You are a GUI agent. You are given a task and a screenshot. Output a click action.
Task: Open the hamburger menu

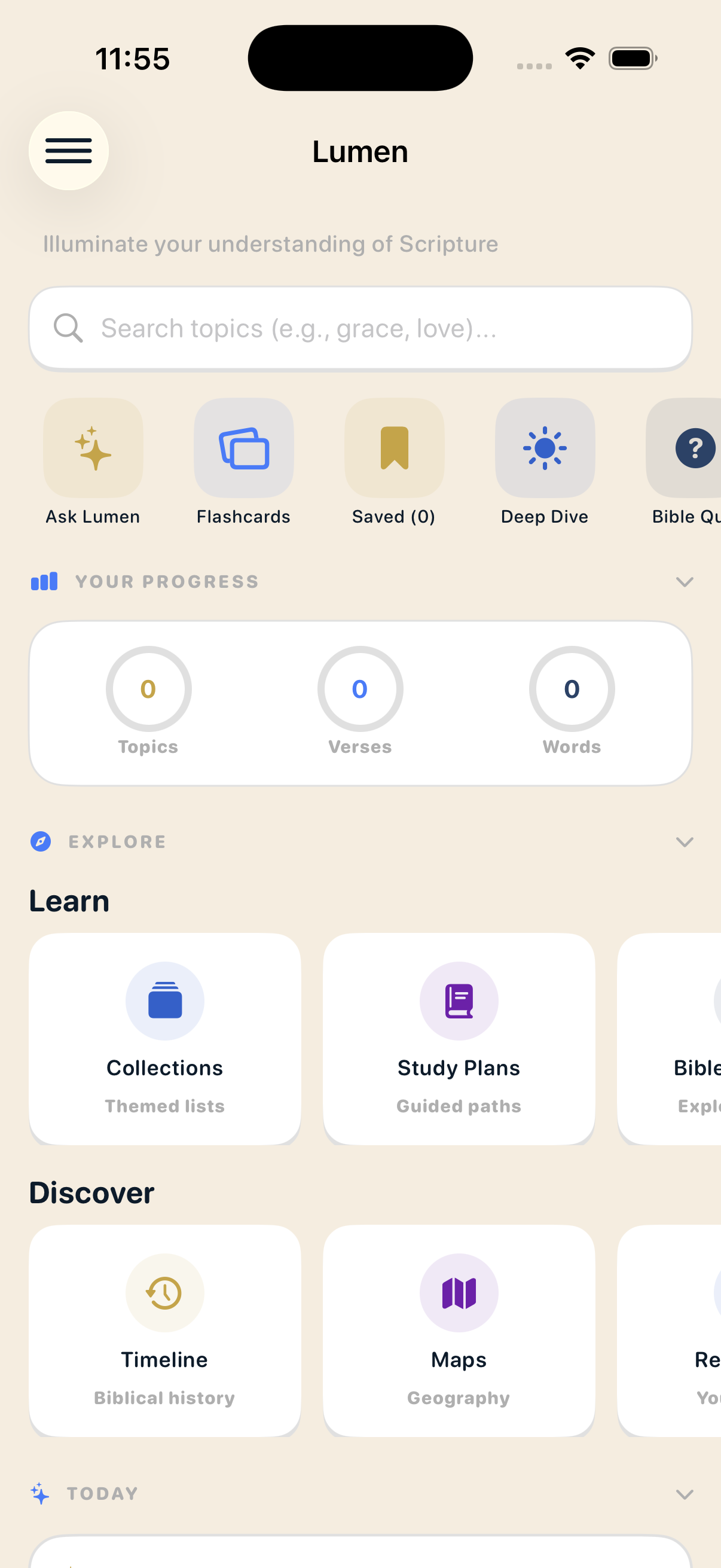69,151
